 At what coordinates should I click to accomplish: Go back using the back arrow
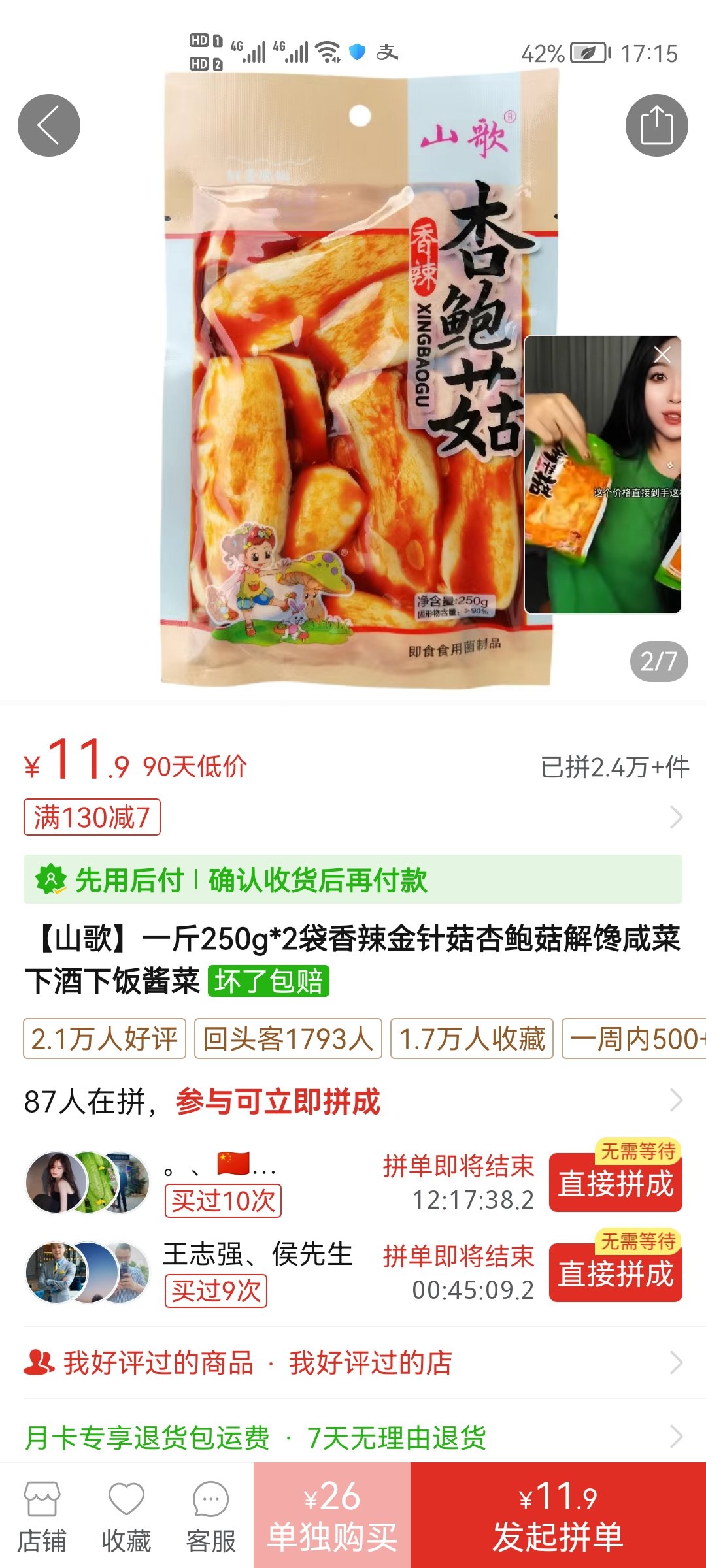tap(49, 125)
